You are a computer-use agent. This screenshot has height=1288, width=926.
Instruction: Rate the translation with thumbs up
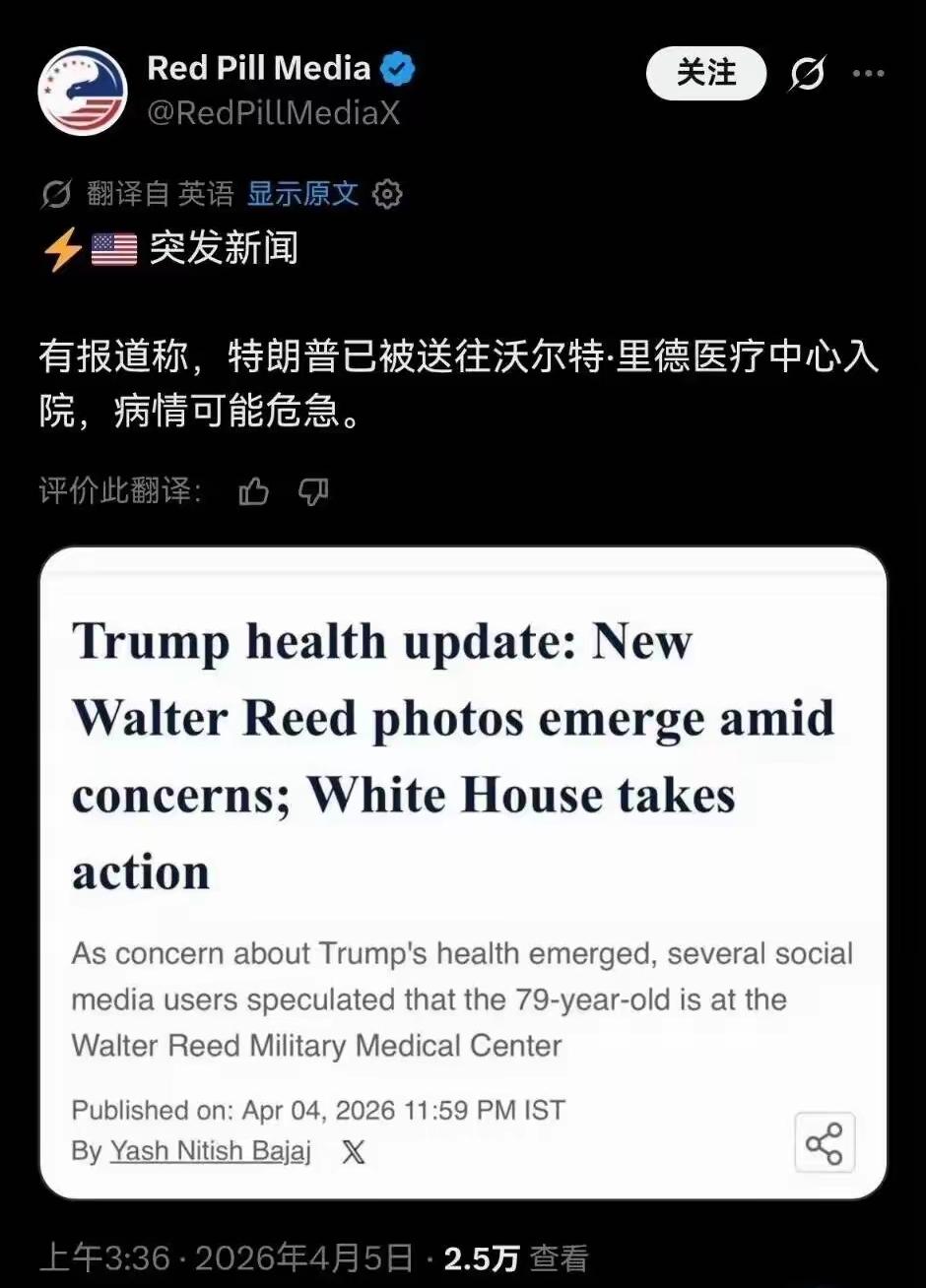(253, 491)
